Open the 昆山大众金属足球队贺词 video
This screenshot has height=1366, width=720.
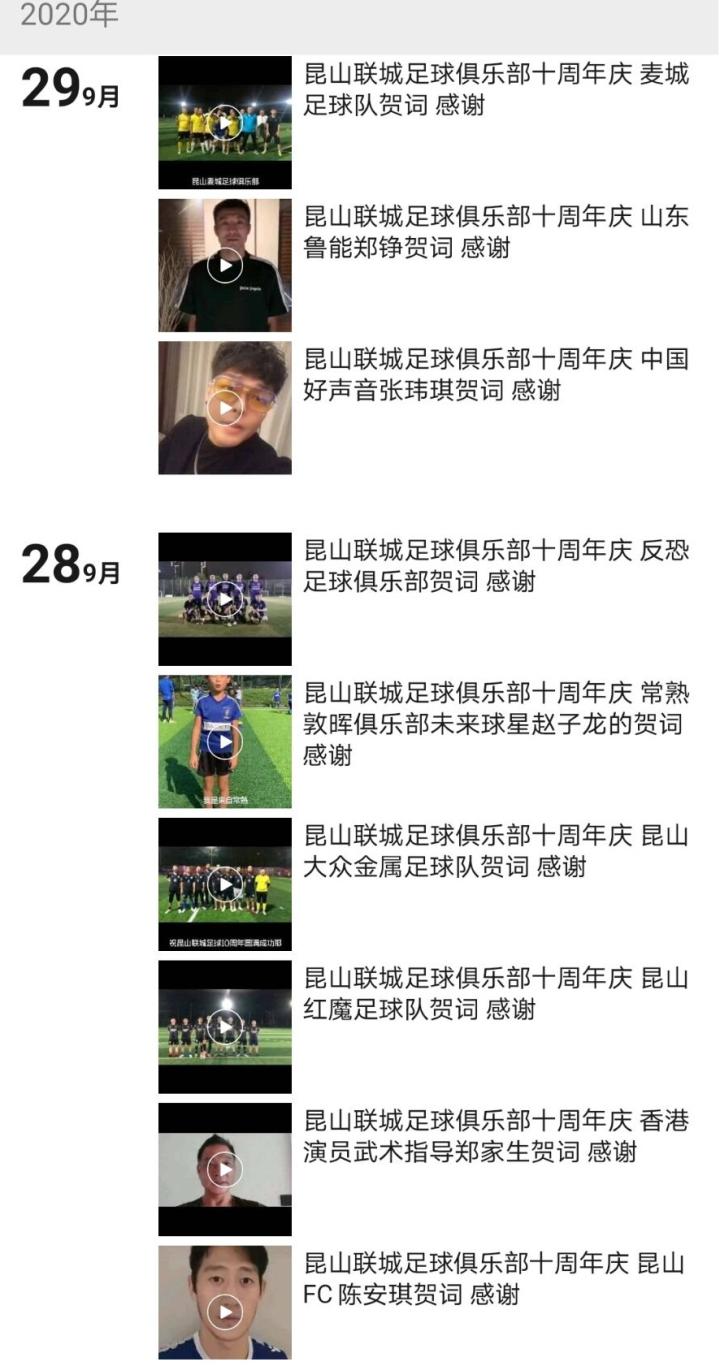pyautogui.click(x=225, y=884)
